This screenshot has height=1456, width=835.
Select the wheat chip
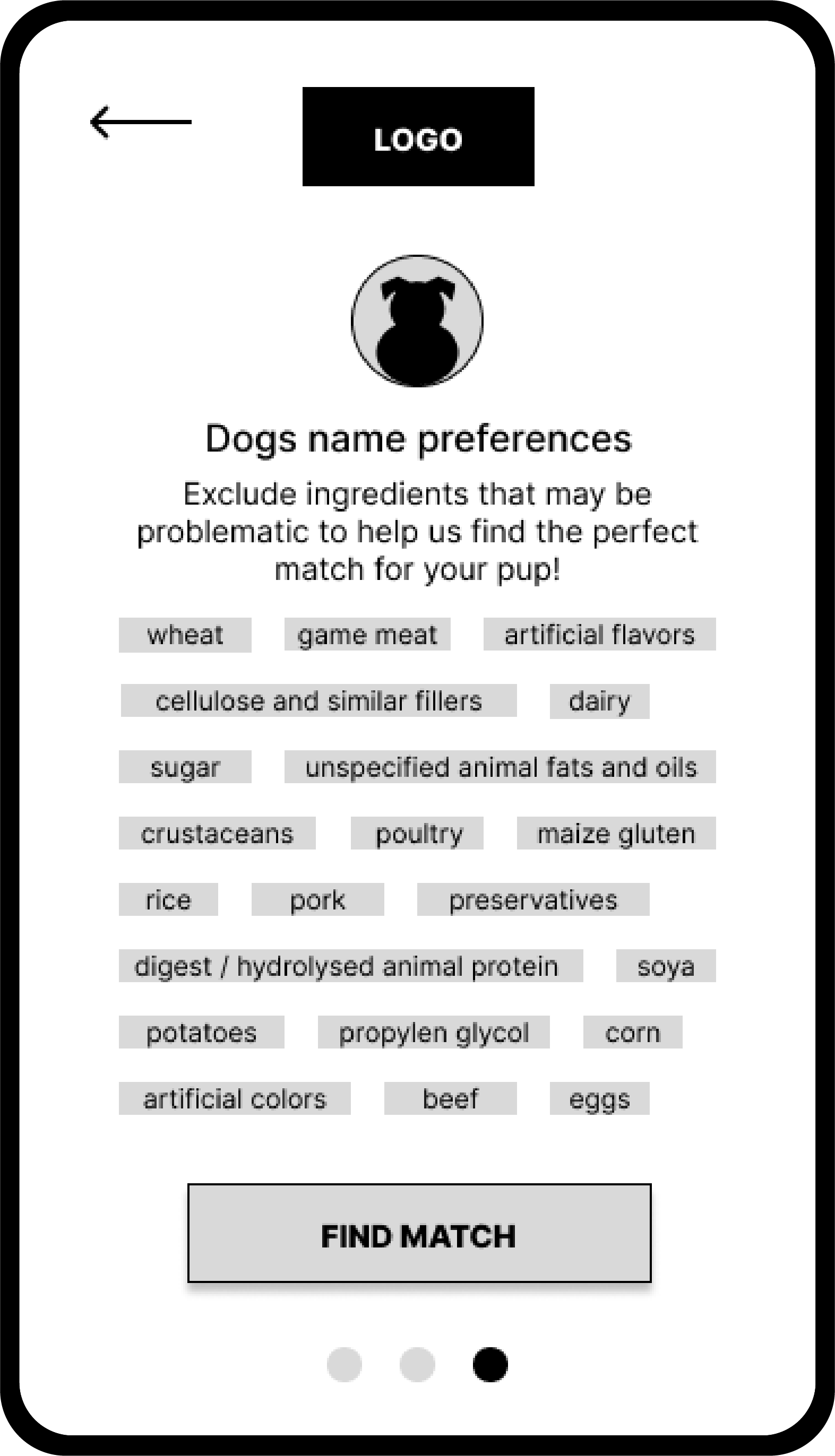pos(185,635)
